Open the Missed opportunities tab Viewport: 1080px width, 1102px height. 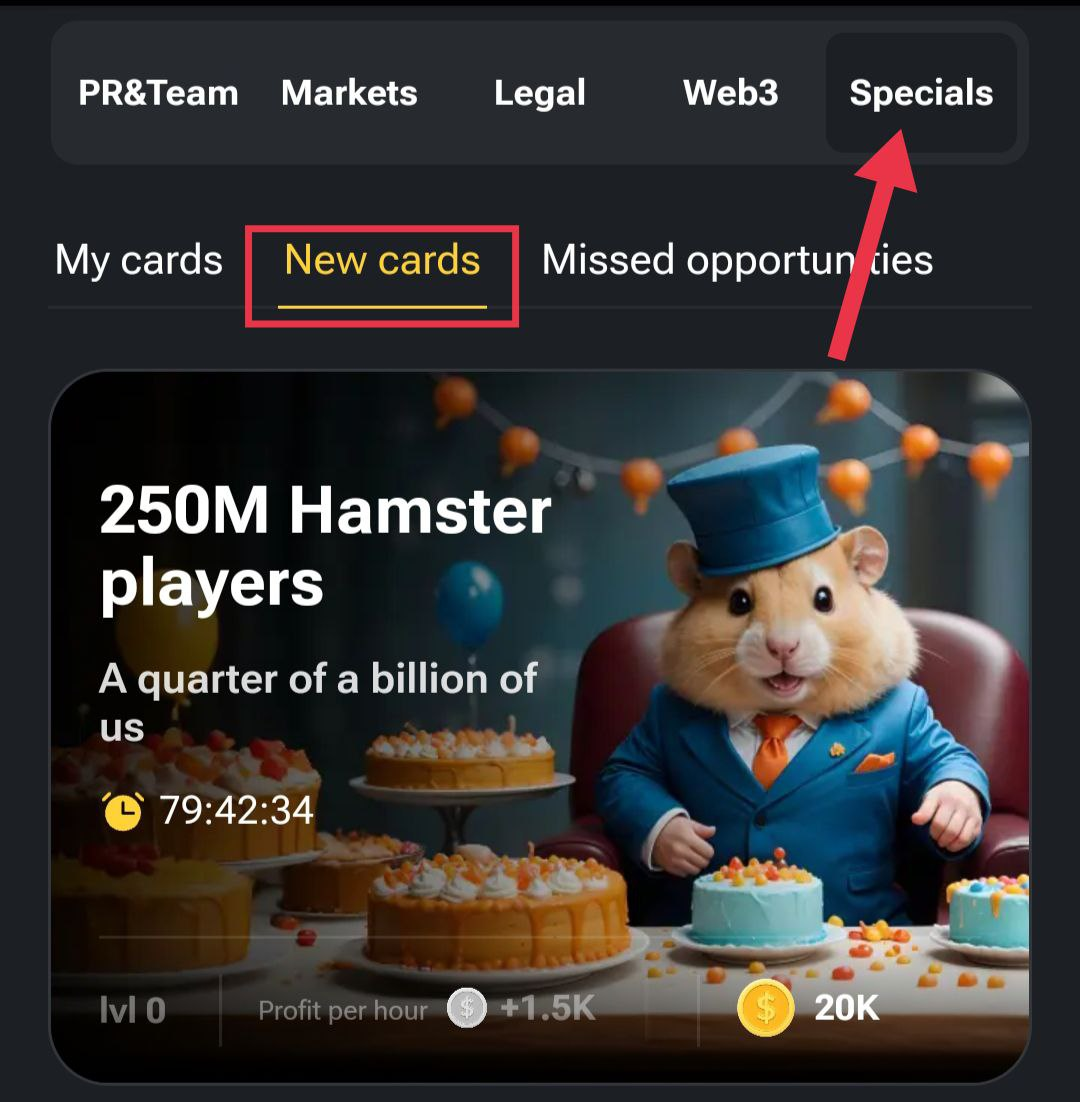(737, 260)
